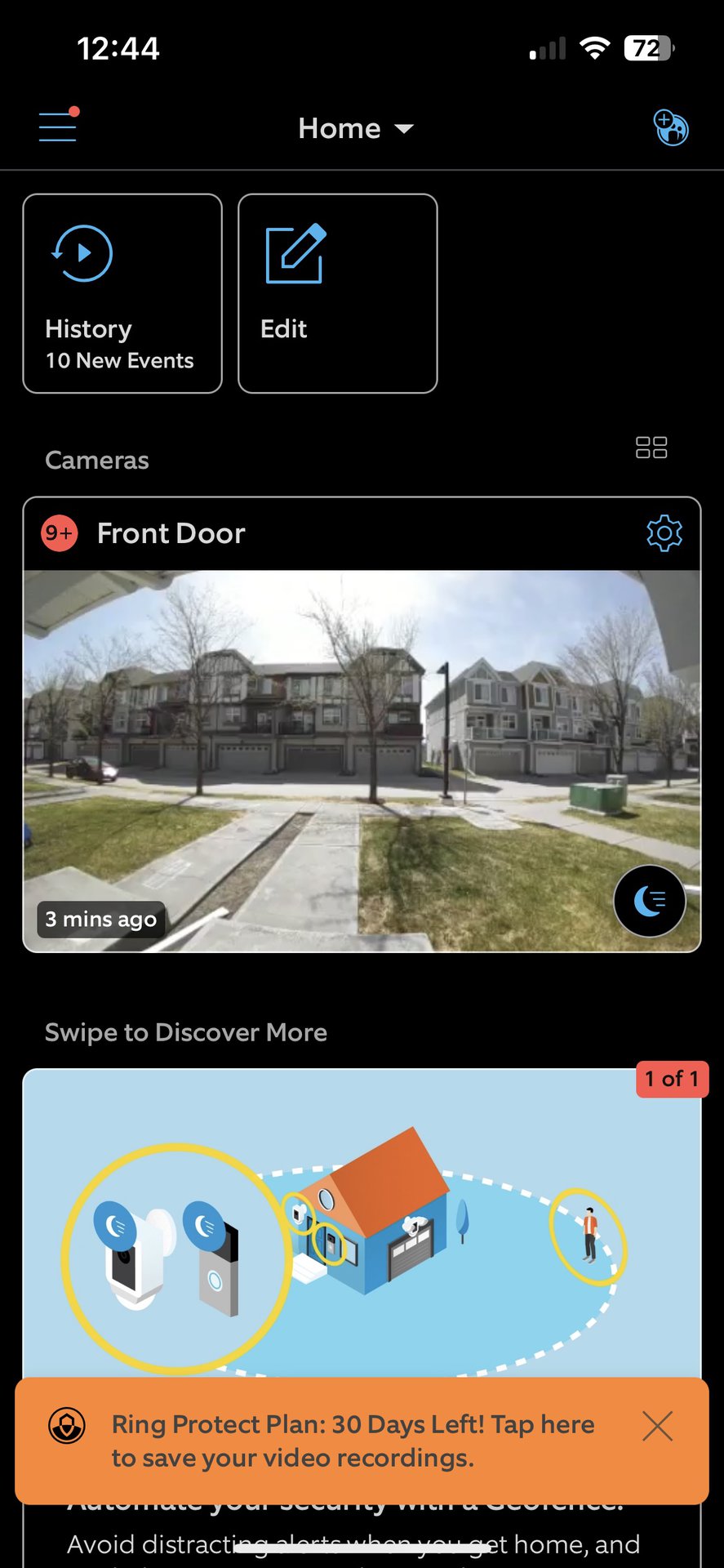The image size is (724, 1568).
Task: Open Front Door camera settings gear
Action: [x=664, y=533]
